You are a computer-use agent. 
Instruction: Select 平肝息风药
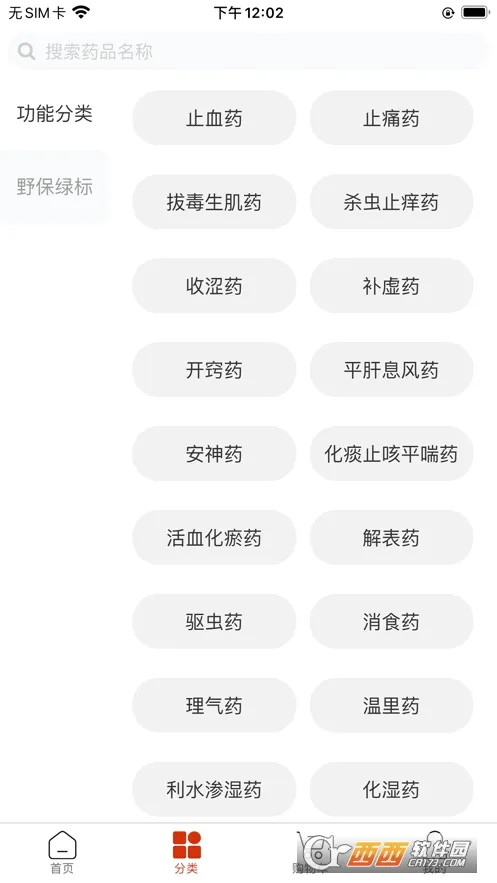(x=391, y=370)
